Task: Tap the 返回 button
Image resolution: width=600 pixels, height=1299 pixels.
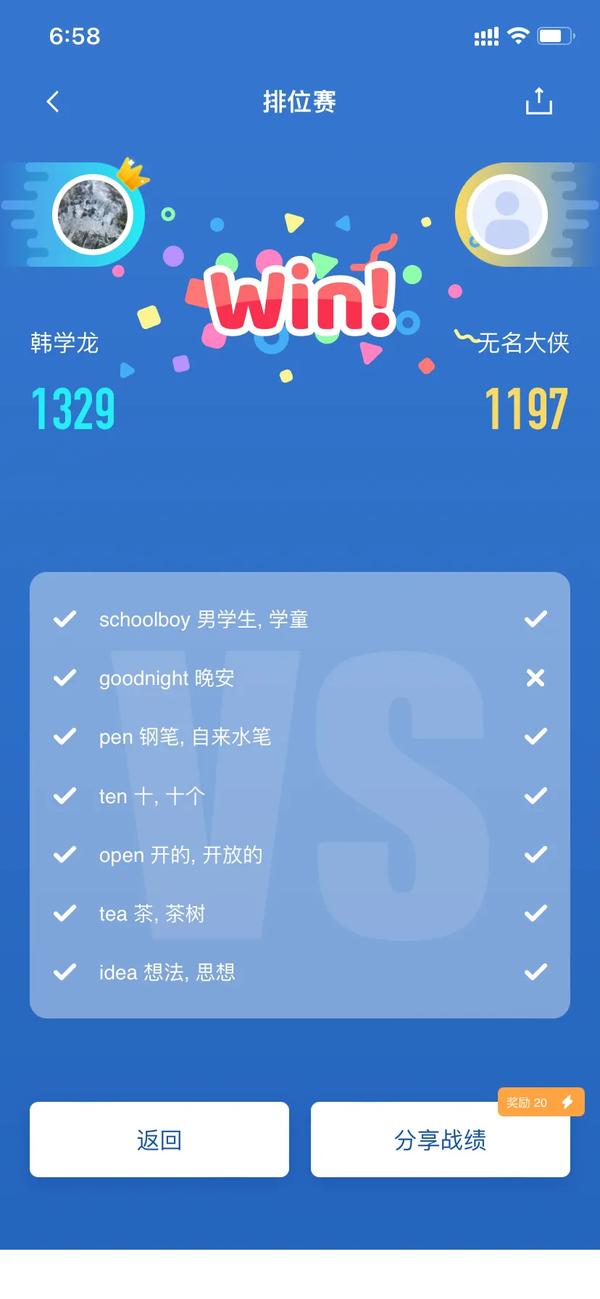Action: tap(159, 1140)
